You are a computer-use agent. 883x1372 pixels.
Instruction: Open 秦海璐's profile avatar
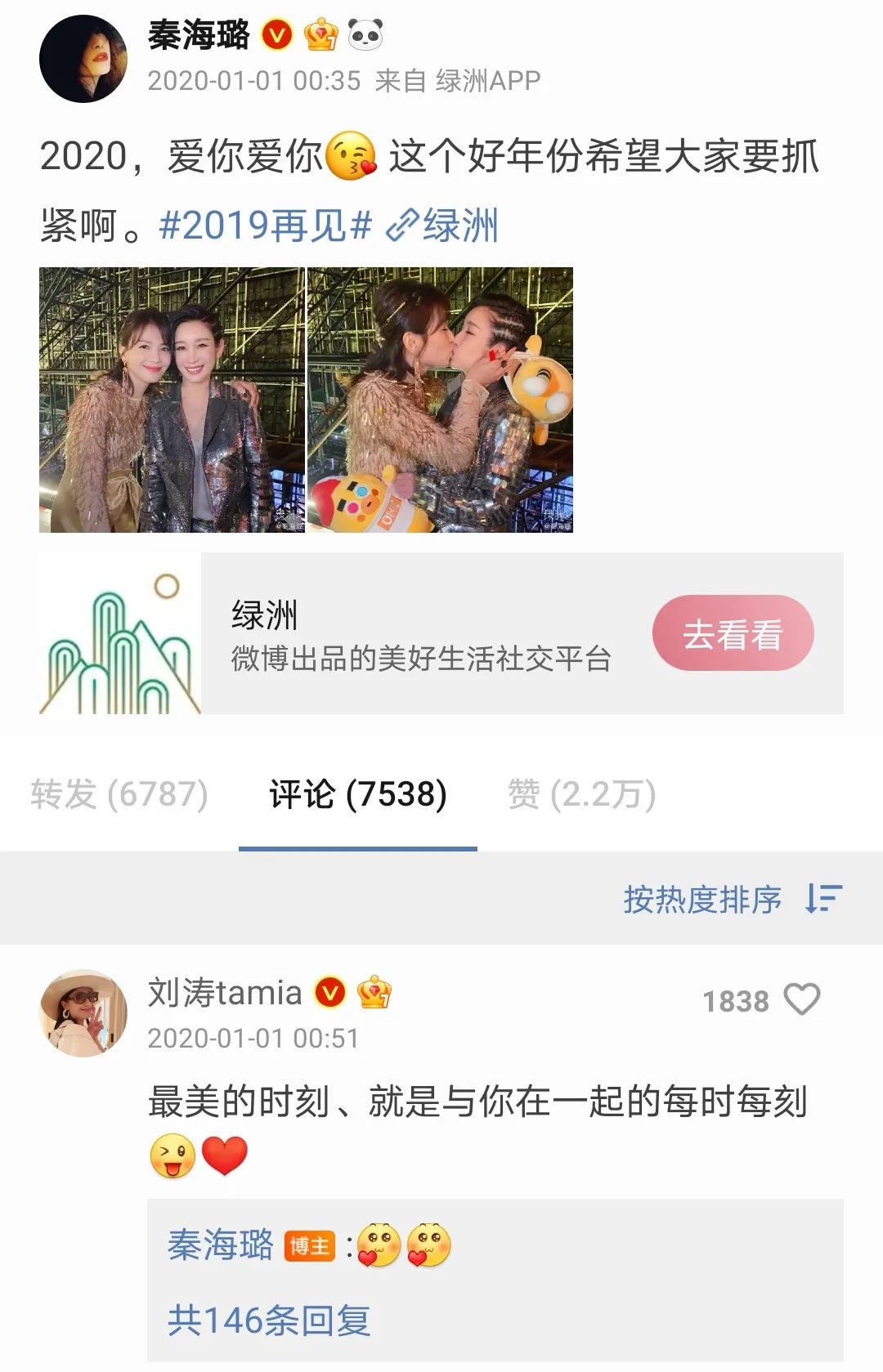point(83,59)
